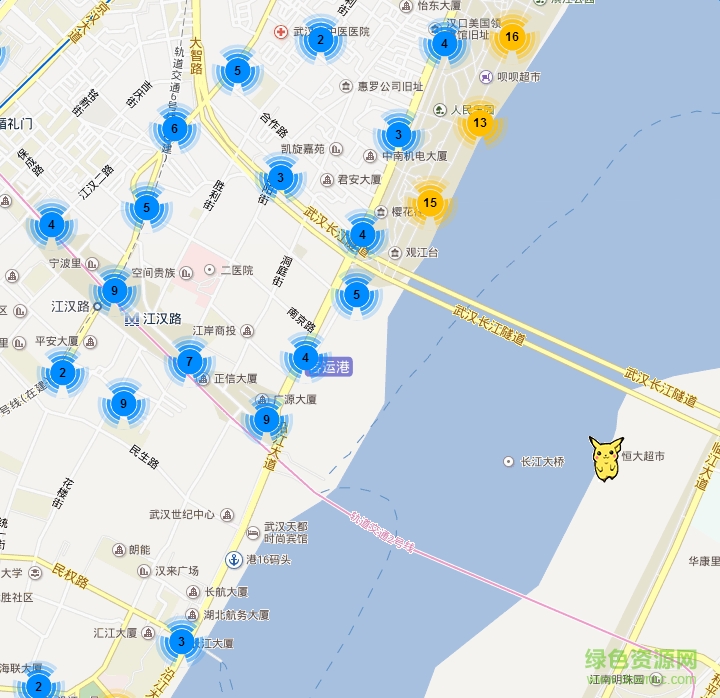The height and width of the screenshot is (698, 720).
Task: Open the yellow cluster marker showing 16
Action: (511, 37)
